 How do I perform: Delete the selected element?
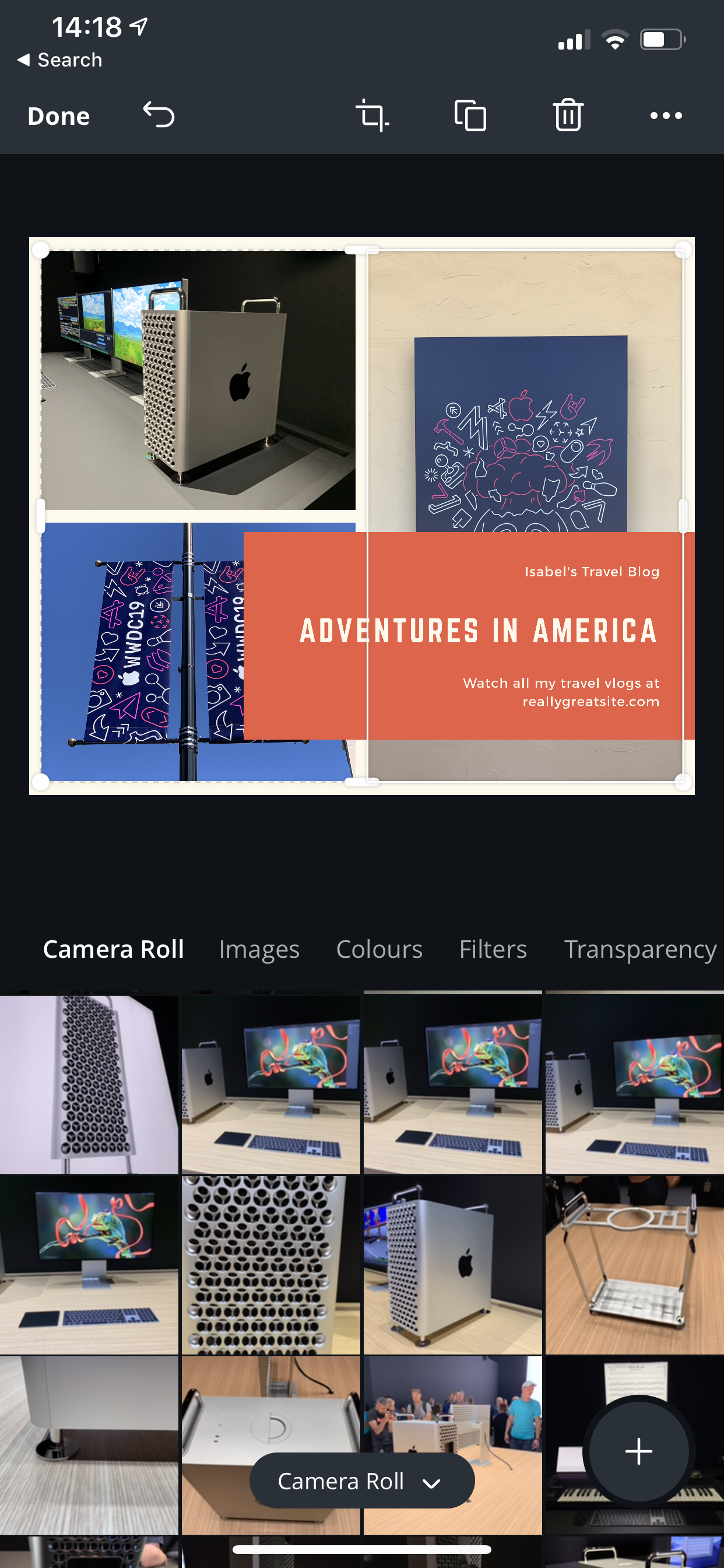click(x=568, y=115)
